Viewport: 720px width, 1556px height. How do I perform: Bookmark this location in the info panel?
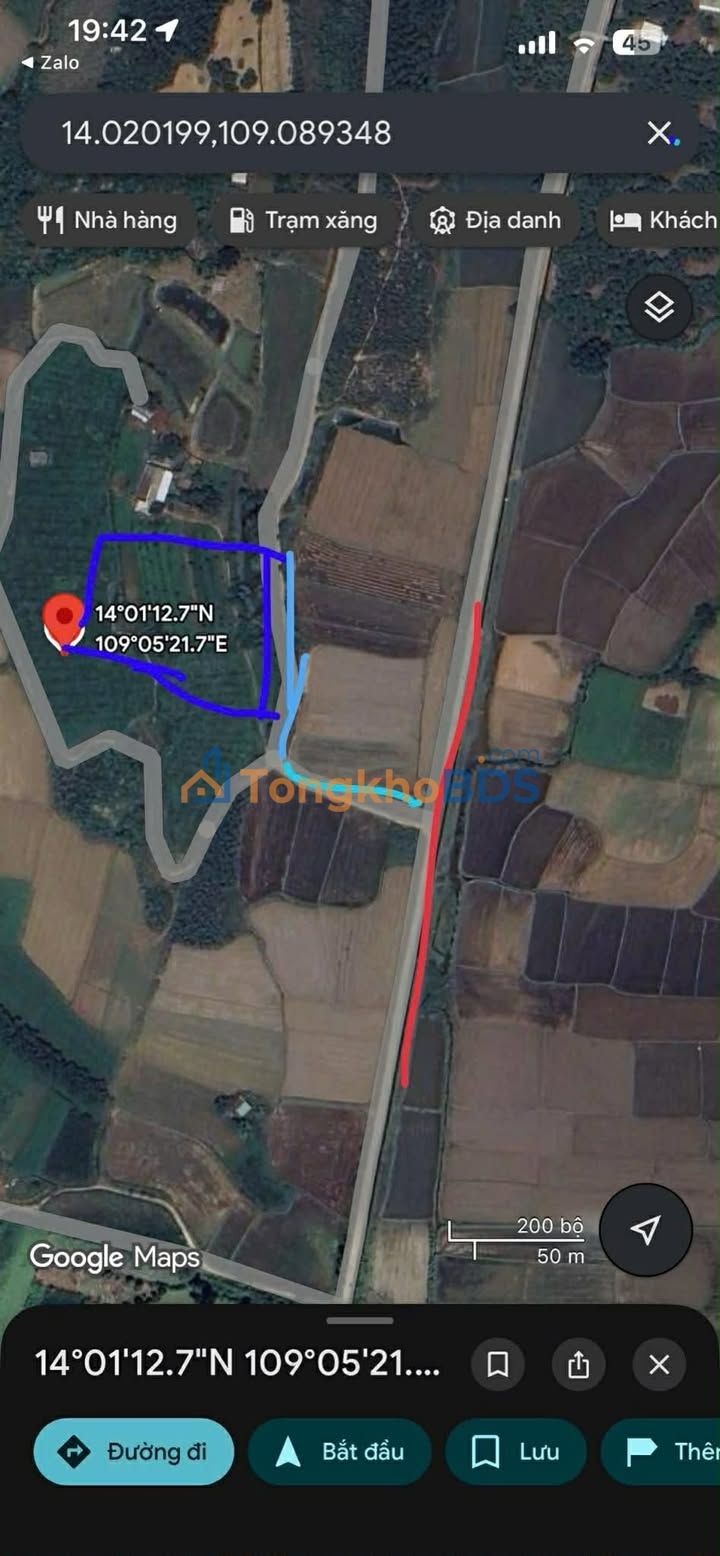497,1364
